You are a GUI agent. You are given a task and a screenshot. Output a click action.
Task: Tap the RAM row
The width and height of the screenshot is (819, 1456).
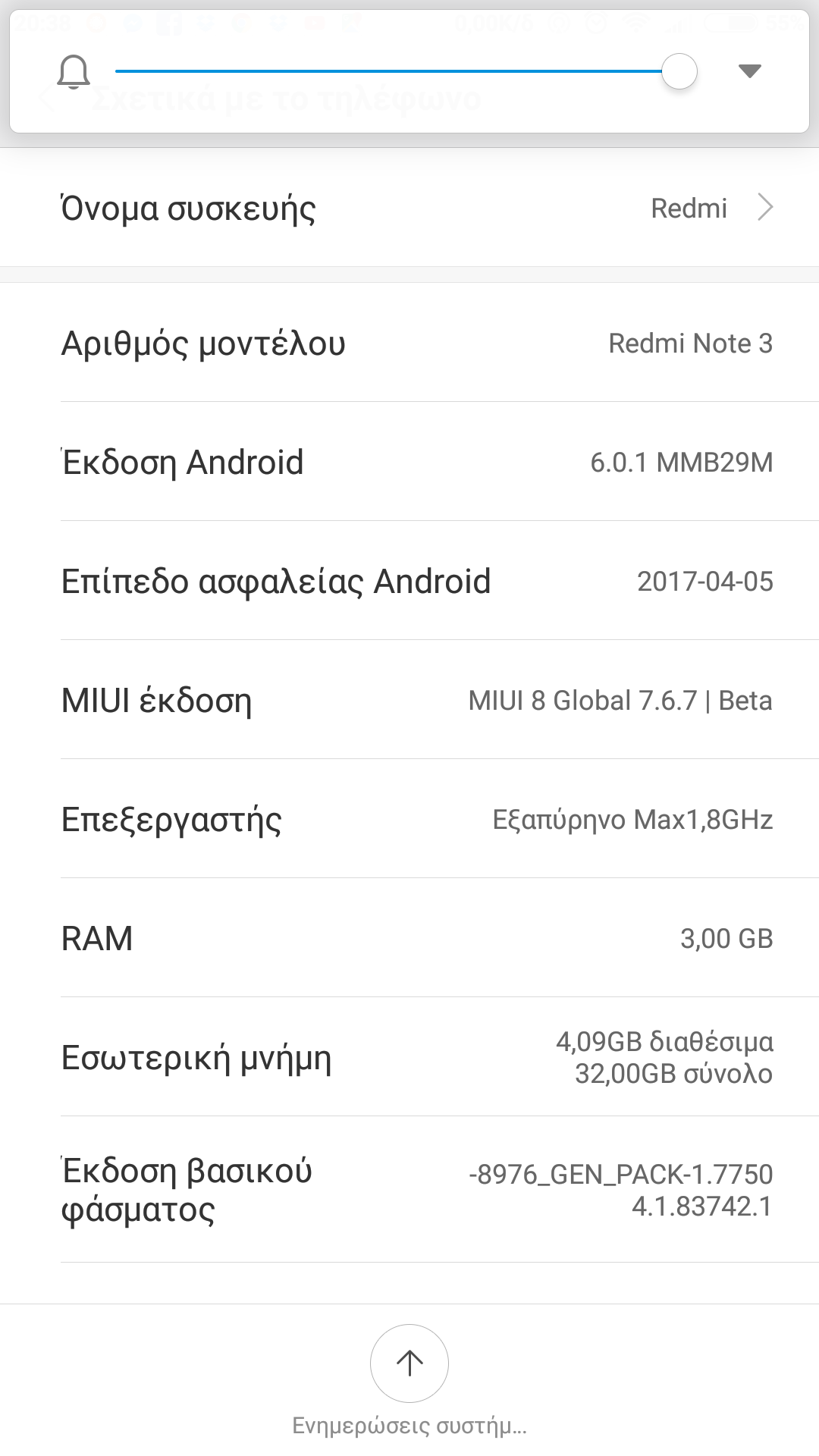point(409,938)
